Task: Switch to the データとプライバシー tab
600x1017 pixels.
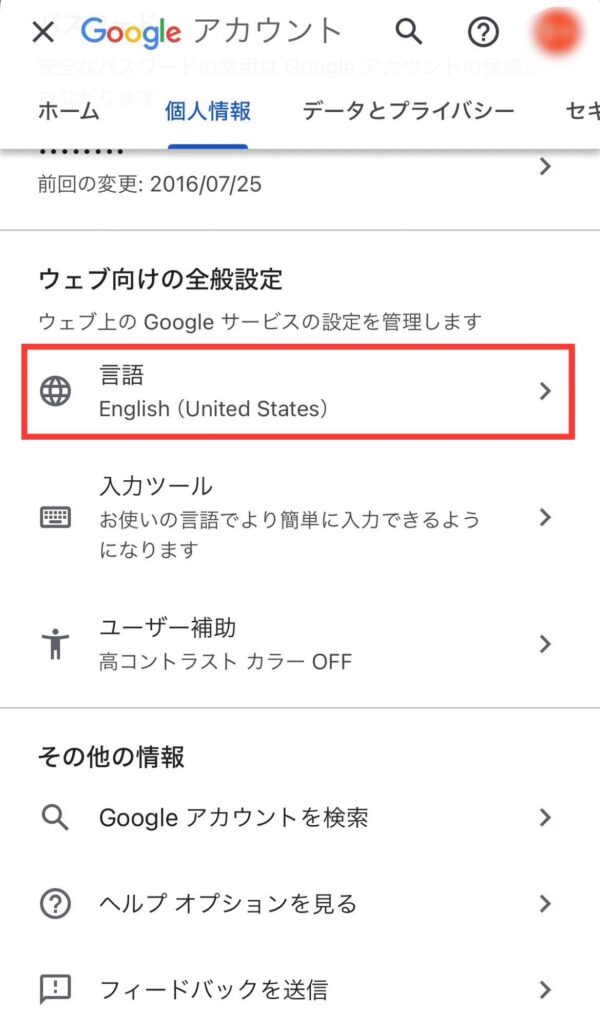Action: (x=408, y=112)
